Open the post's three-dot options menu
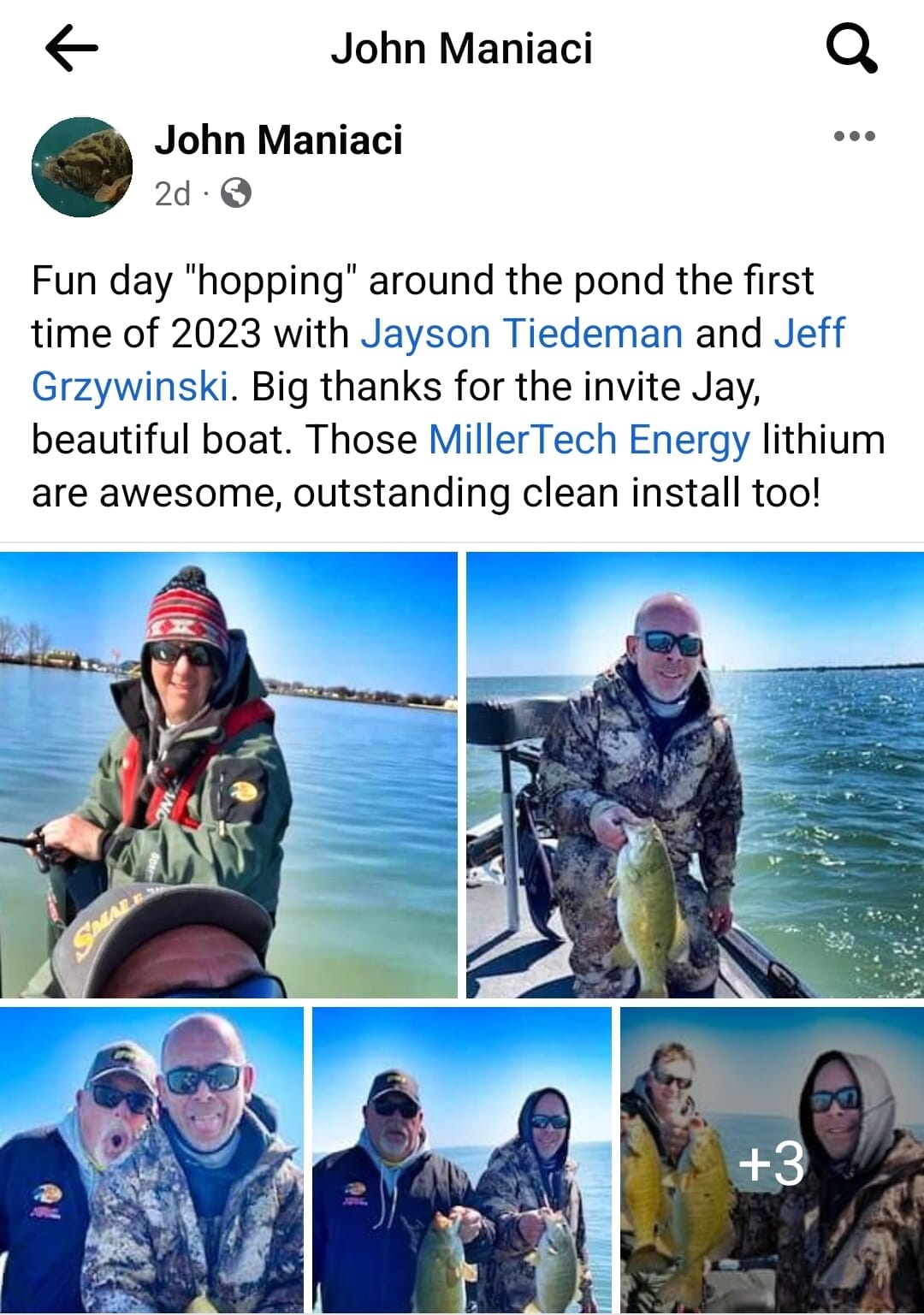The height and width of the screenshot is (1315, 924). pyautogui.click(x=854, y=136)
